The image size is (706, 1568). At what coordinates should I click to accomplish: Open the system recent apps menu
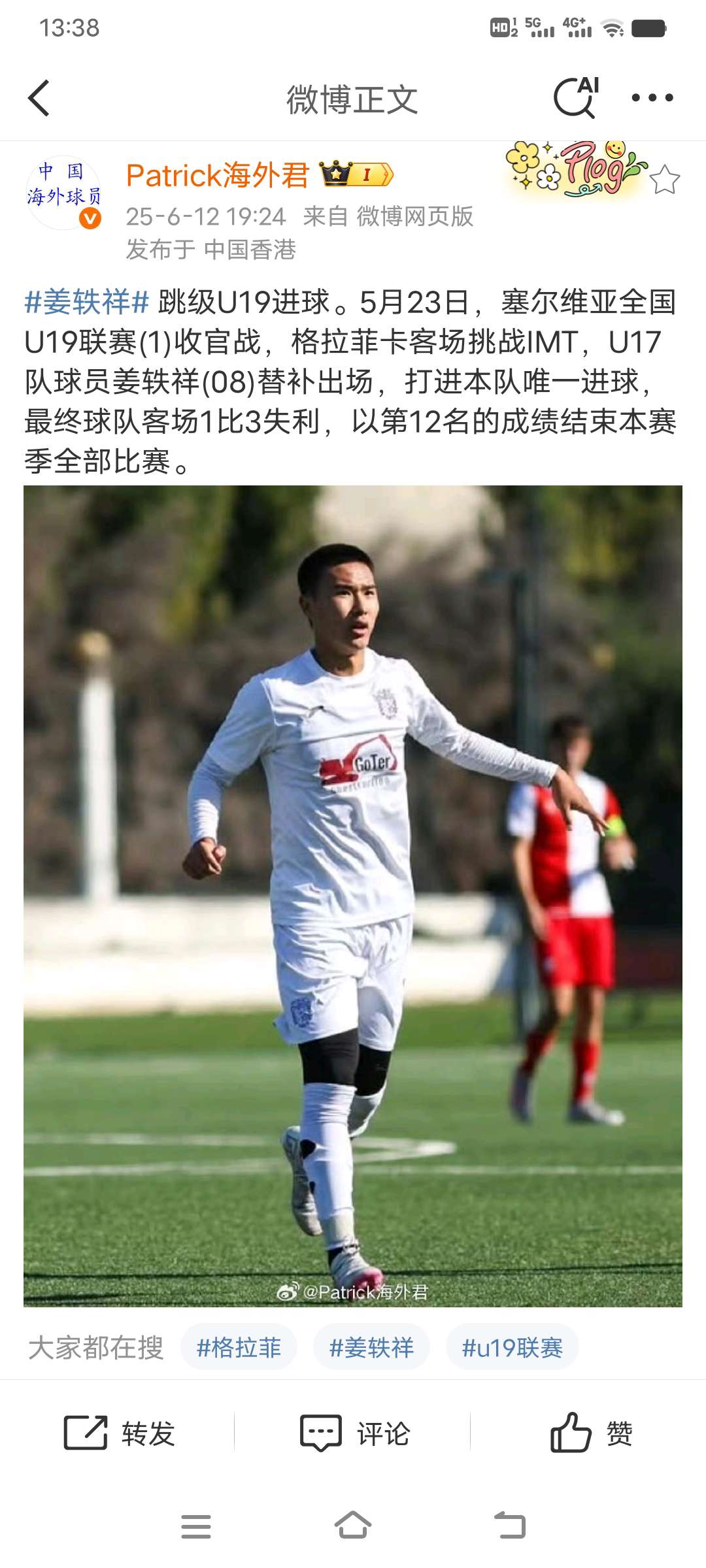195,1527
